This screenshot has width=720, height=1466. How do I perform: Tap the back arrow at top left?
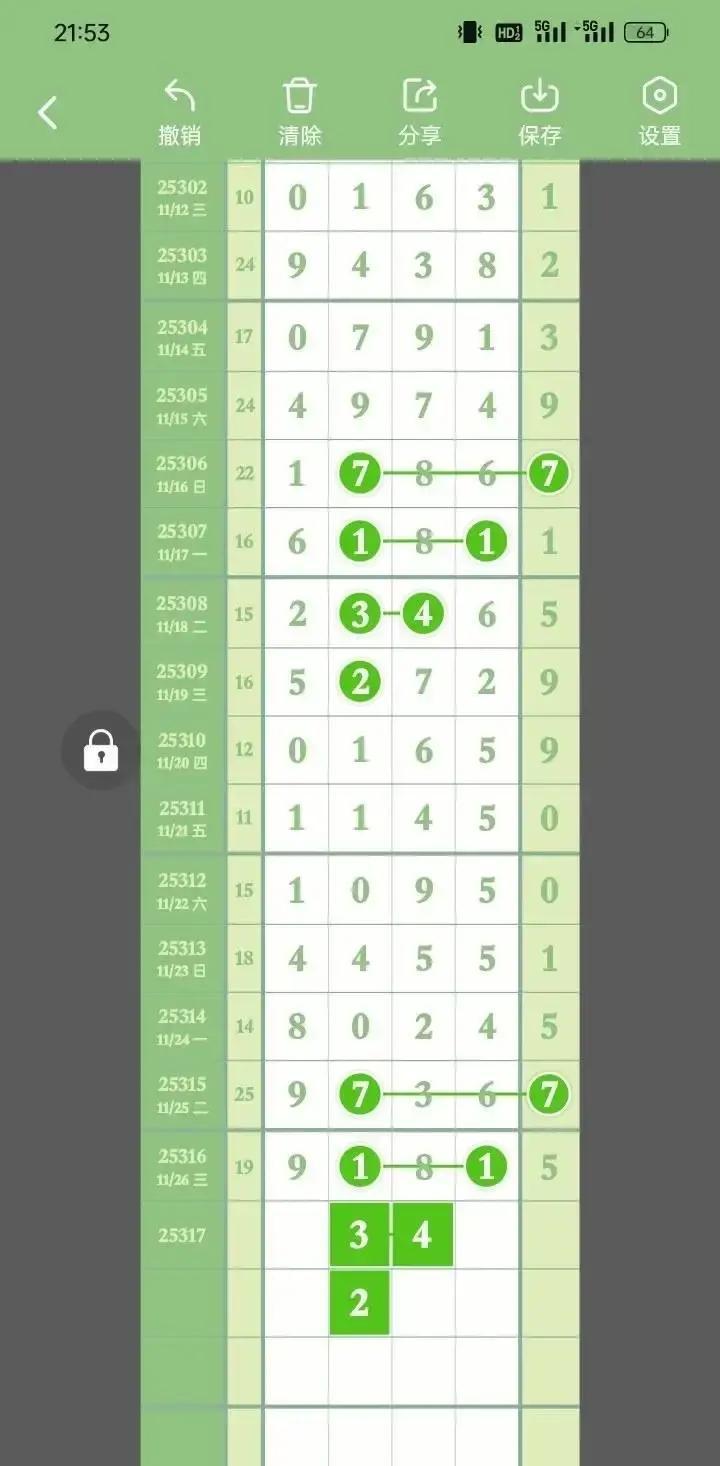click(47, 112)
